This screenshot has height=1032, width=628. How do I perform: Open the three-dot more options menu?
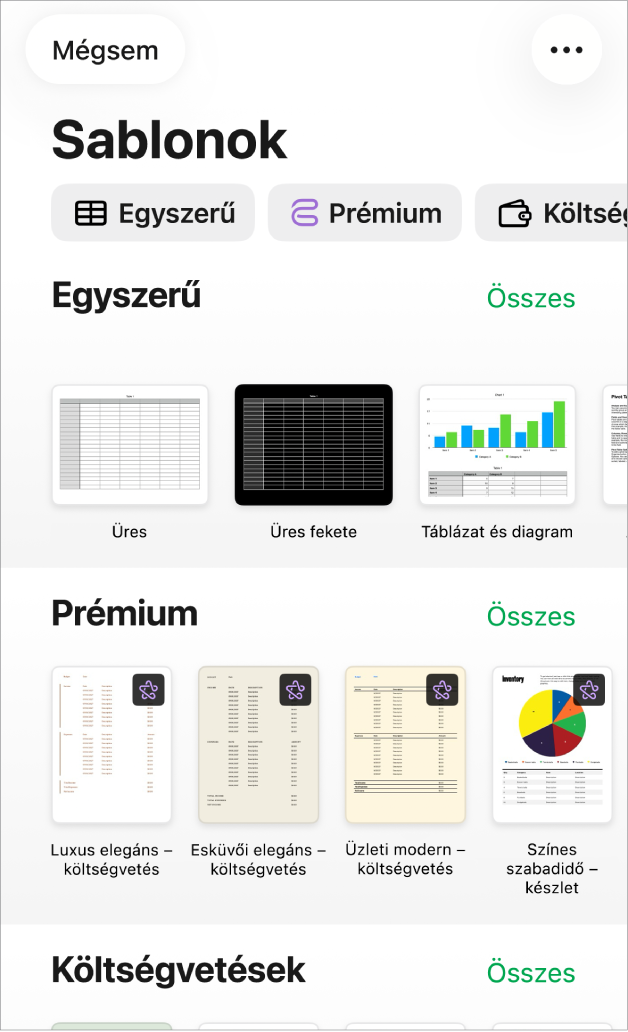(x=567, y=50)
